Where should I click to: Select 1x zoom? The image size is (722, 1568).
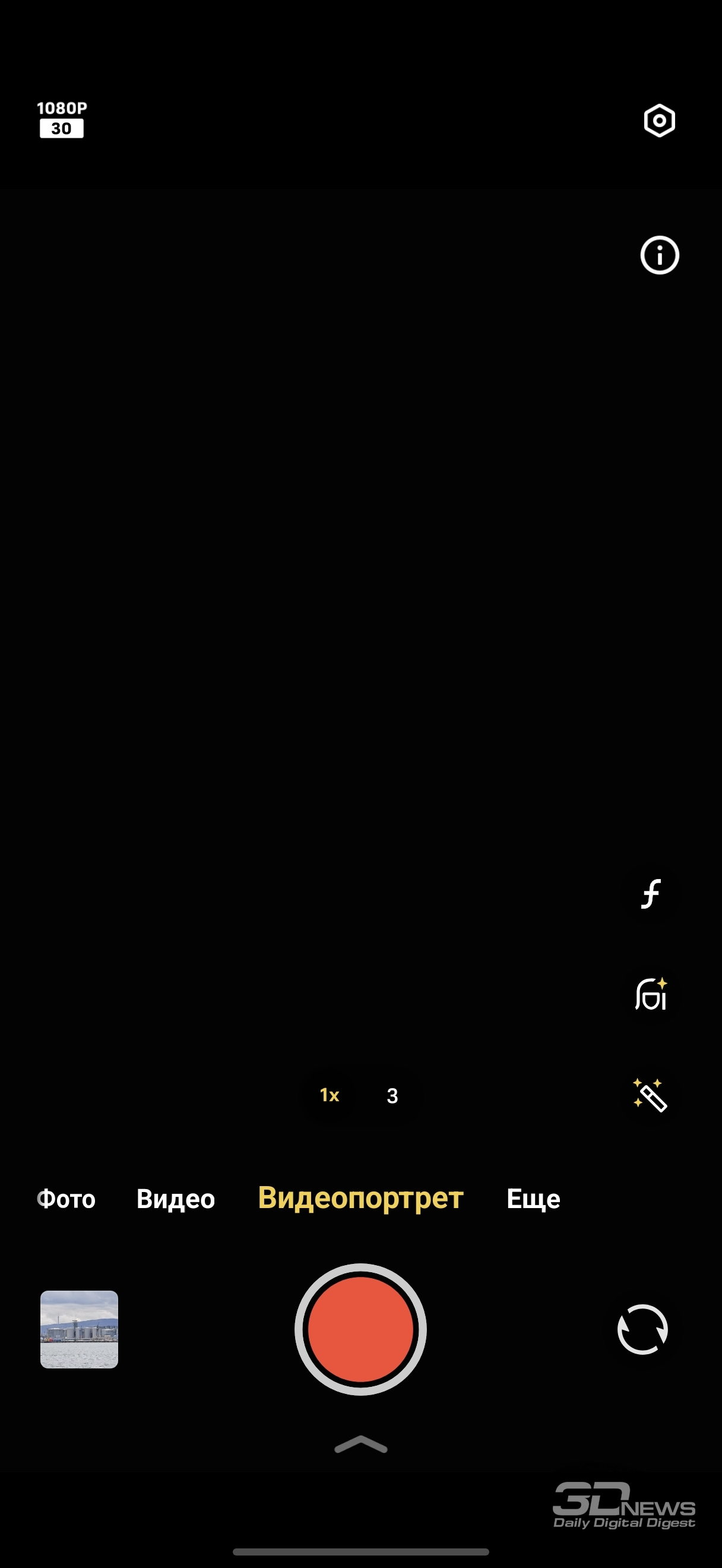click(x=329, y=1095)
